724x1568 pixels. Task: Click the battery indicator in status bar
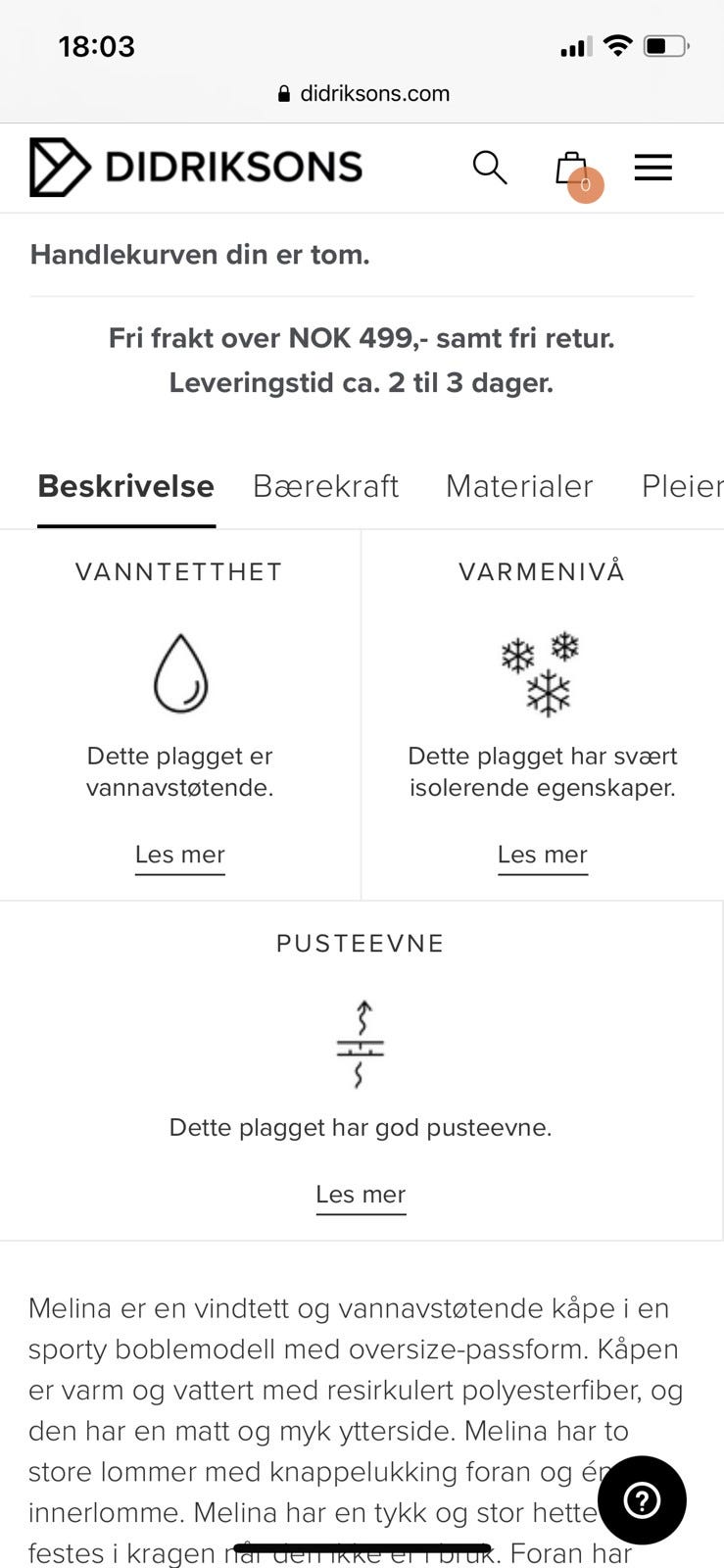[x=662, y=44]
